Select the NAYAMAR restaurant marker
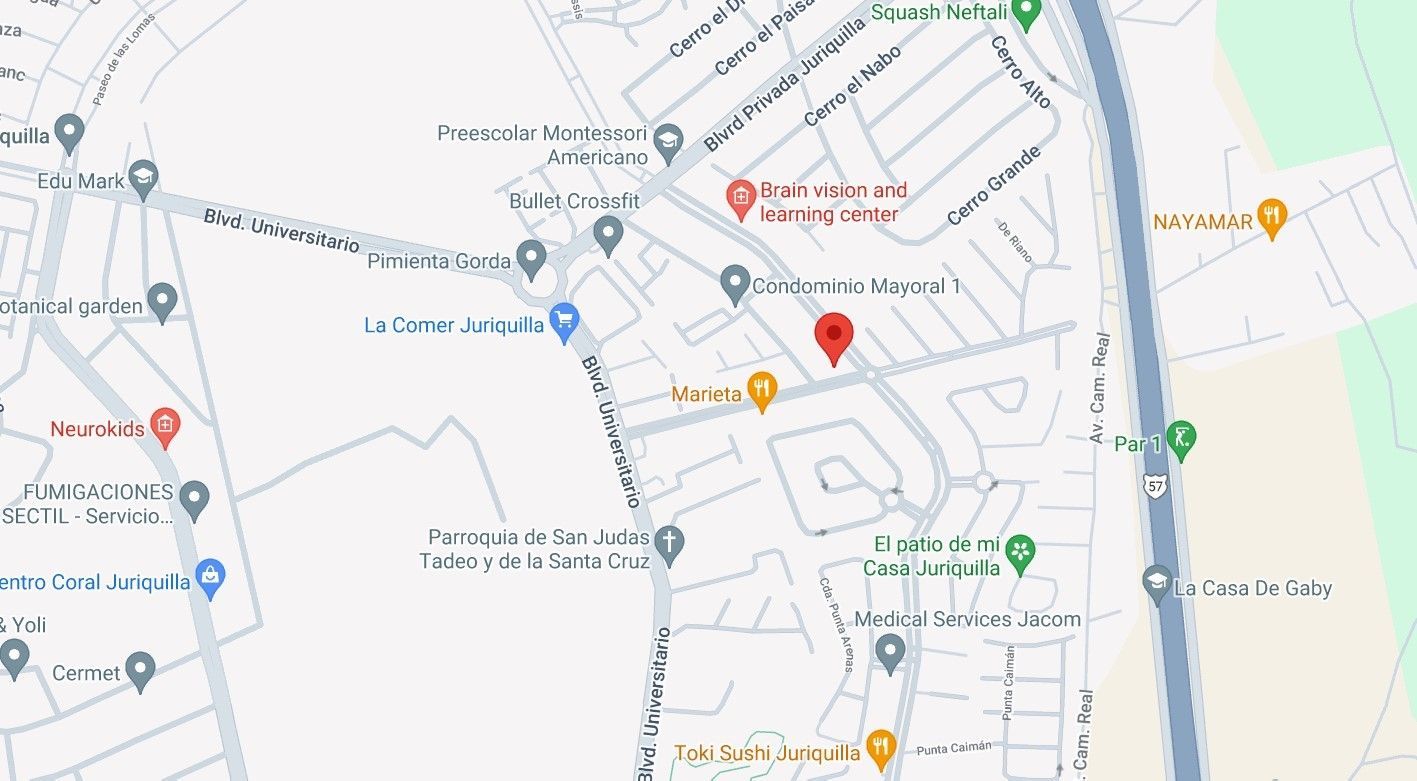 [1271, 219]
